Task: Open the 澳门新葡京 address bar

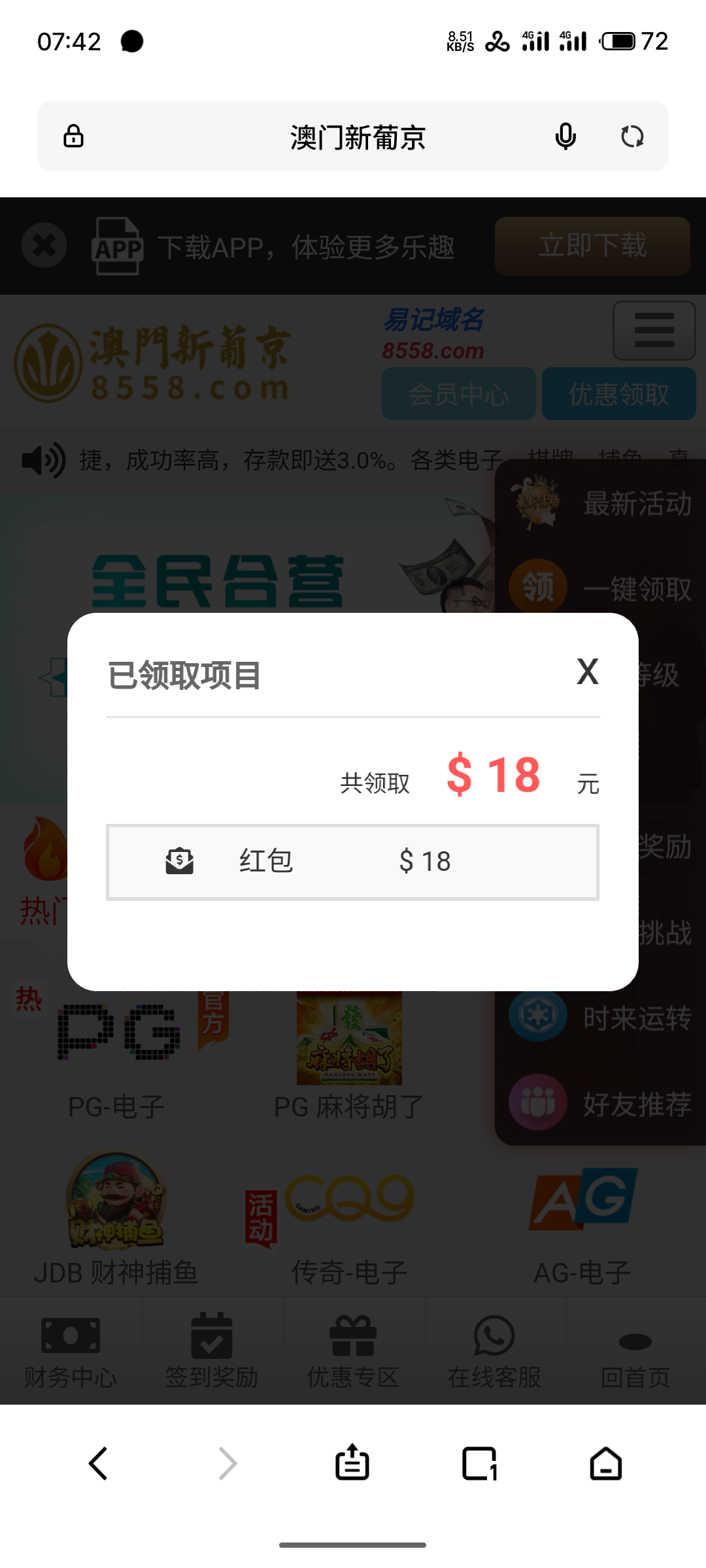Action: (x=358, y=137)
